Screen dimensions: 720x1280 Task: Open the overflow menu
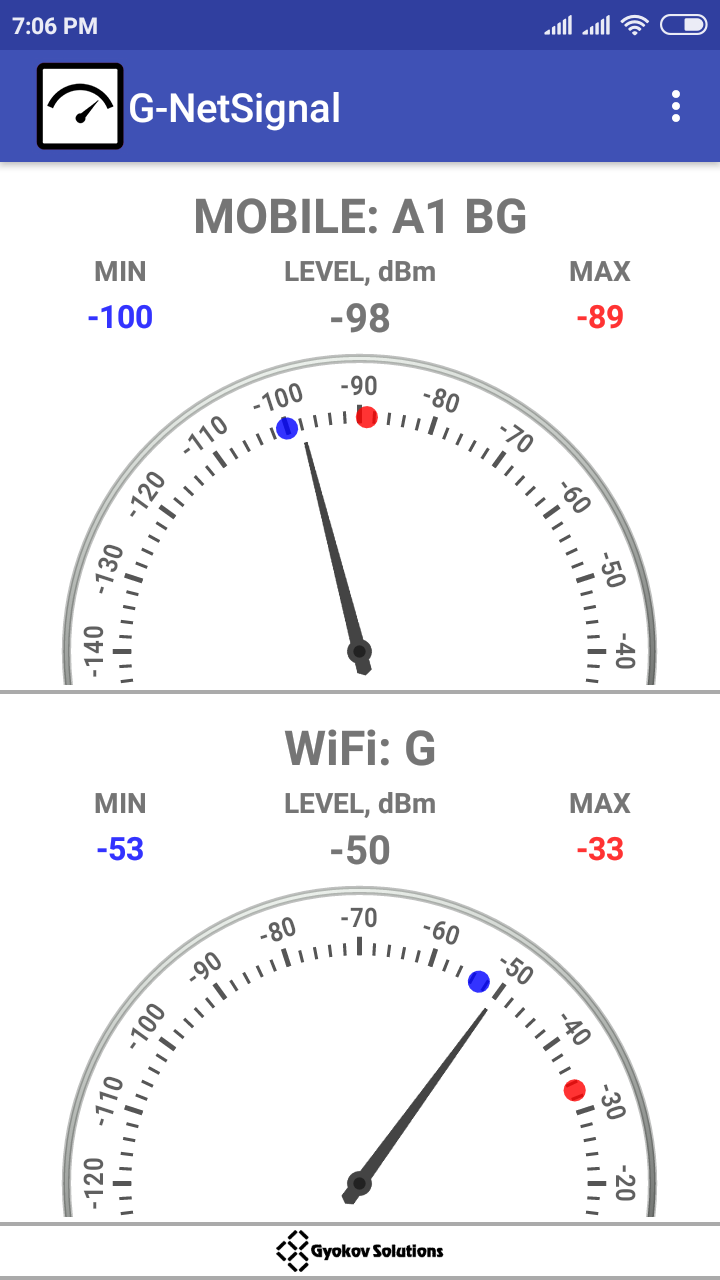point(676,107)
